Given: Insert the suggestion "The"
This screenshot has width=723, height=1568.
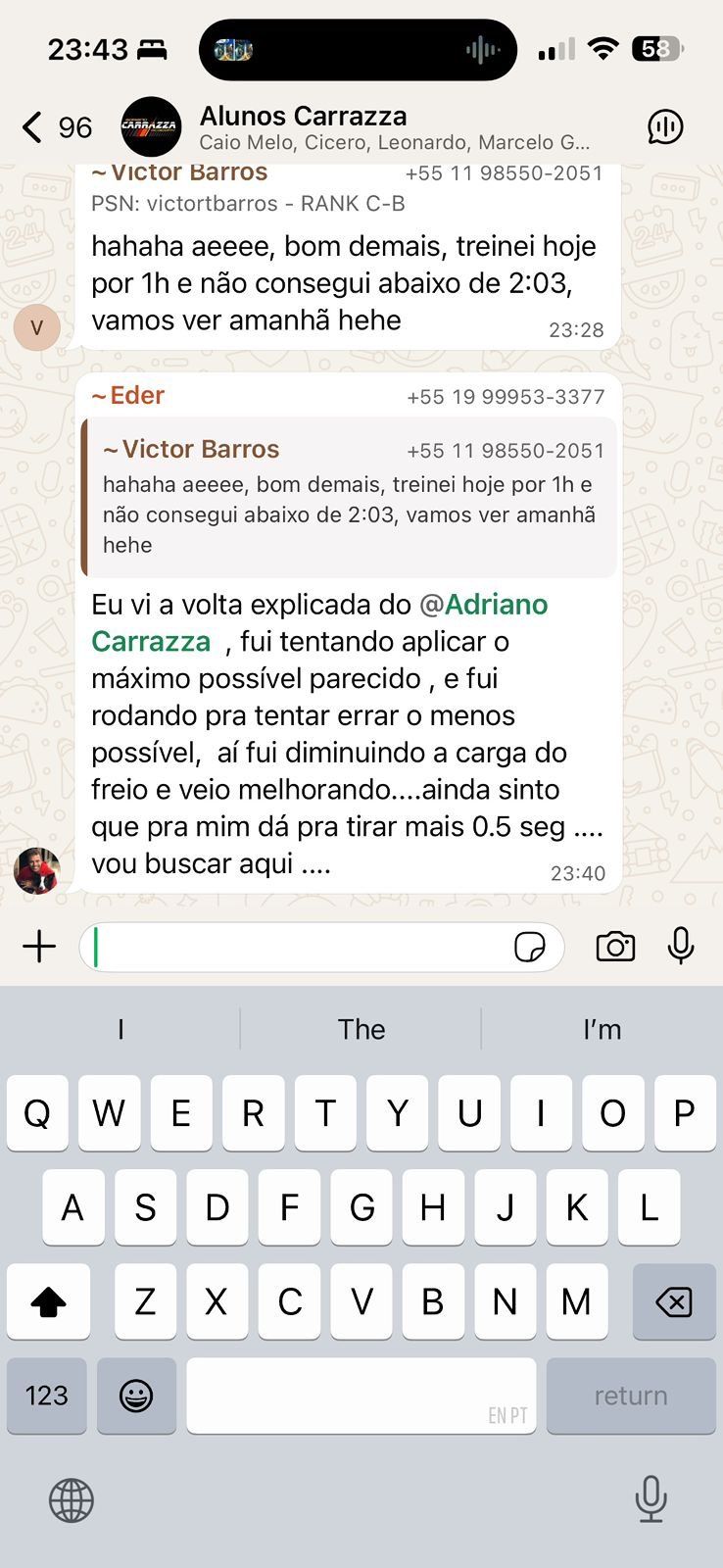Looking at the screenshot, I should pos(361,1029).
